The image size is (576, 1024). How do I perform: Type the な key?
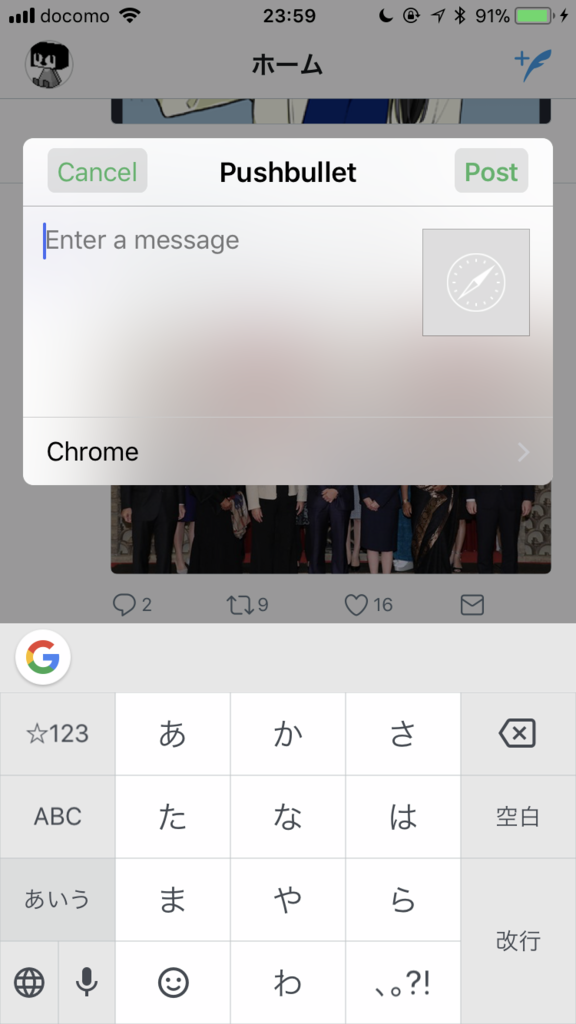pos(288,816)
